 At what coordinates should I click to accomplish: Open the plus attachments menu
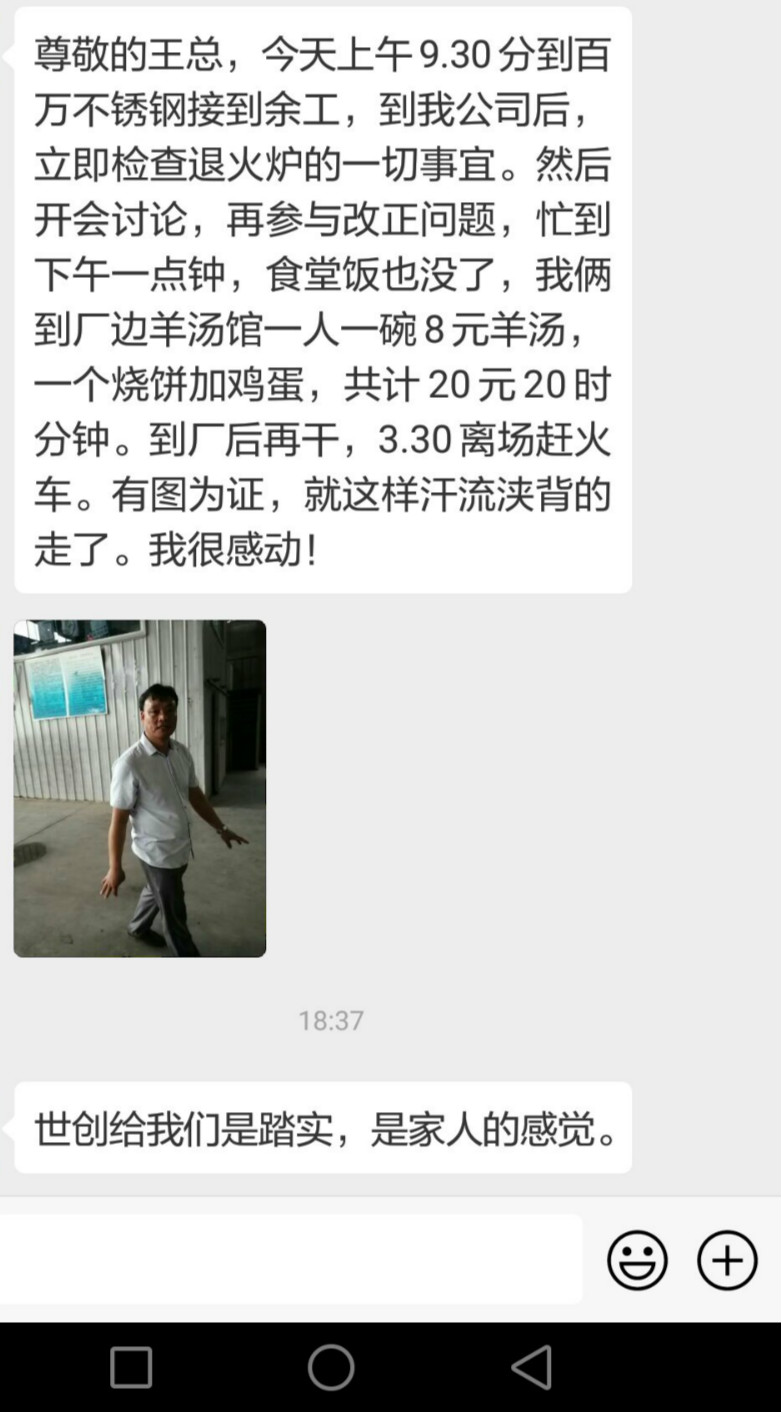[727, 1260]
